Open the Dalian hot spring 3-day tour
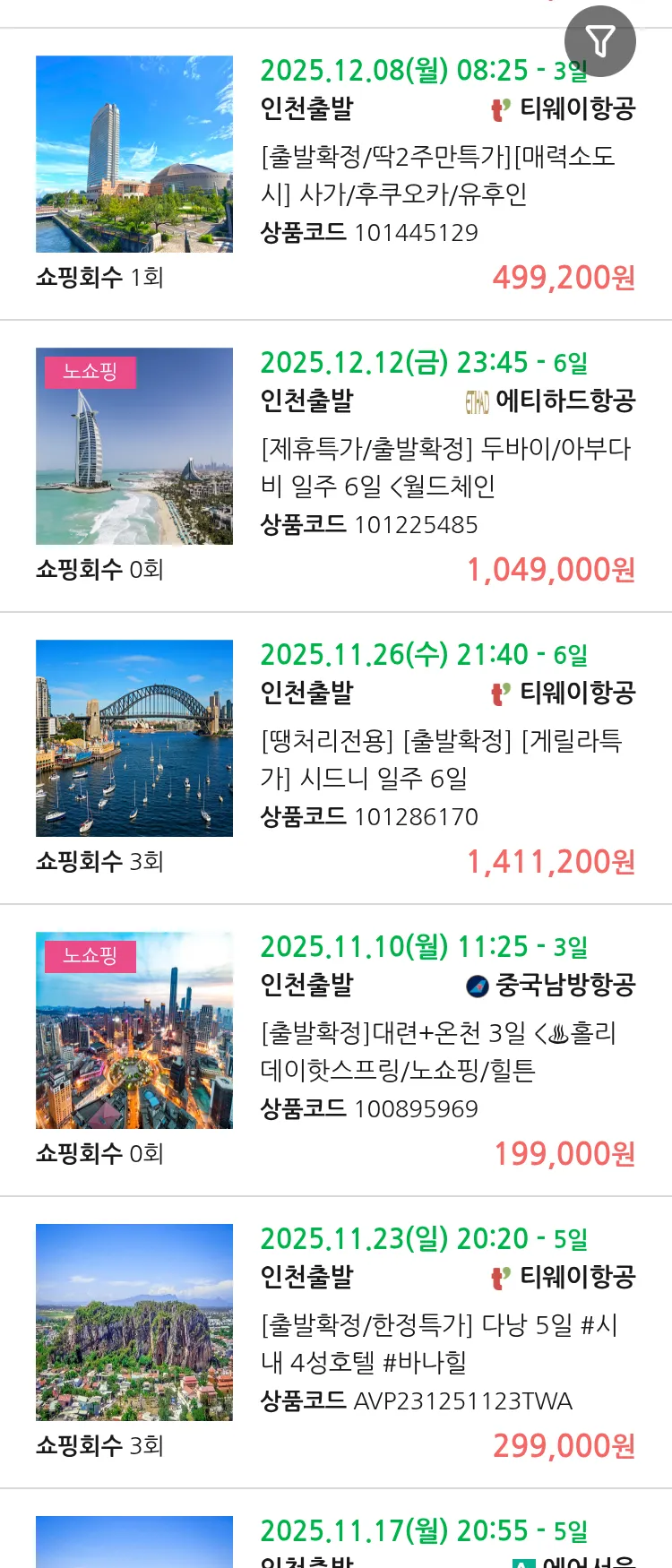This screenshot has width=672, height=1568. 438,1051
